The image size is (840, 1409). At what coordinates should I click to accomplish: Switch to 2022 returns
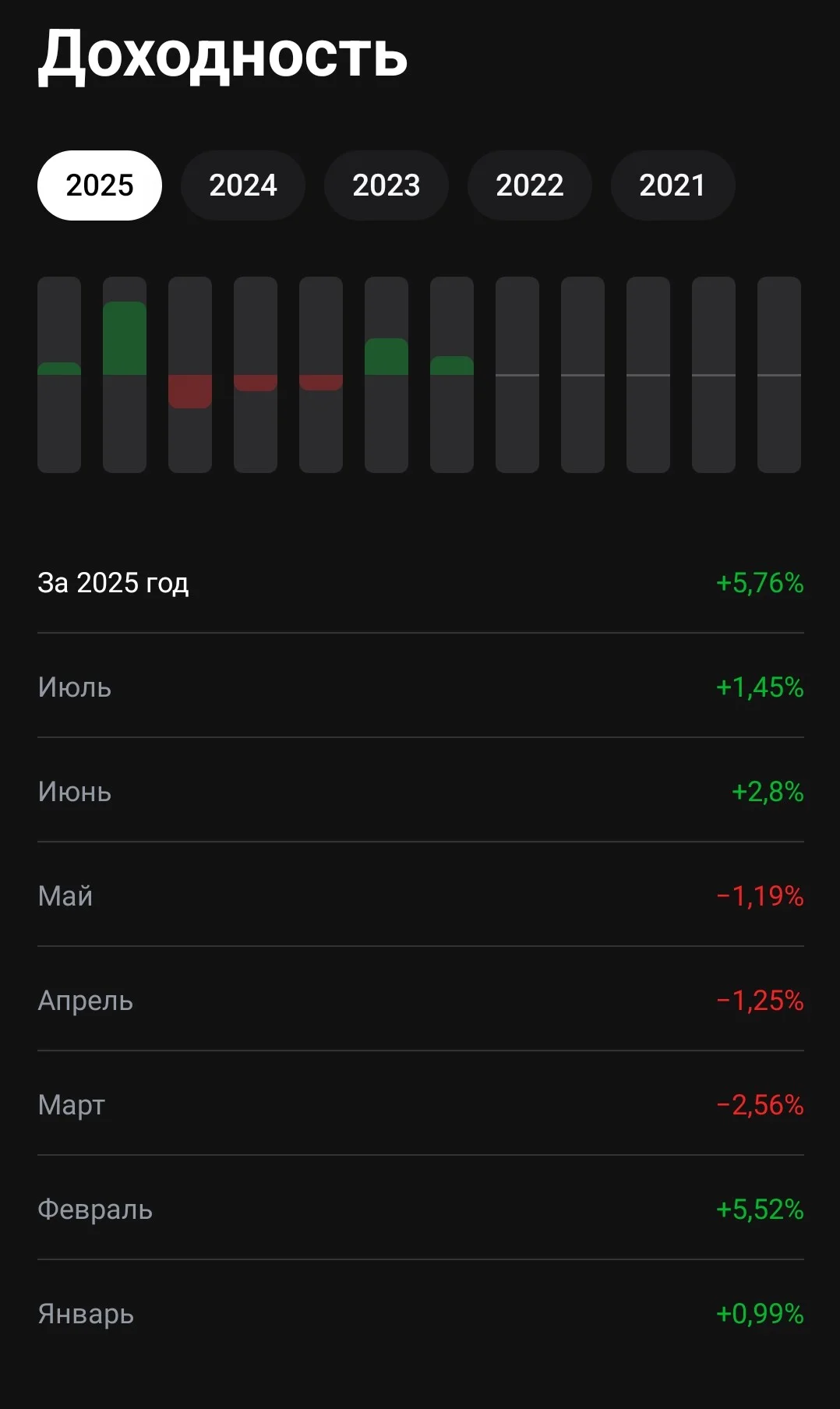530,185
